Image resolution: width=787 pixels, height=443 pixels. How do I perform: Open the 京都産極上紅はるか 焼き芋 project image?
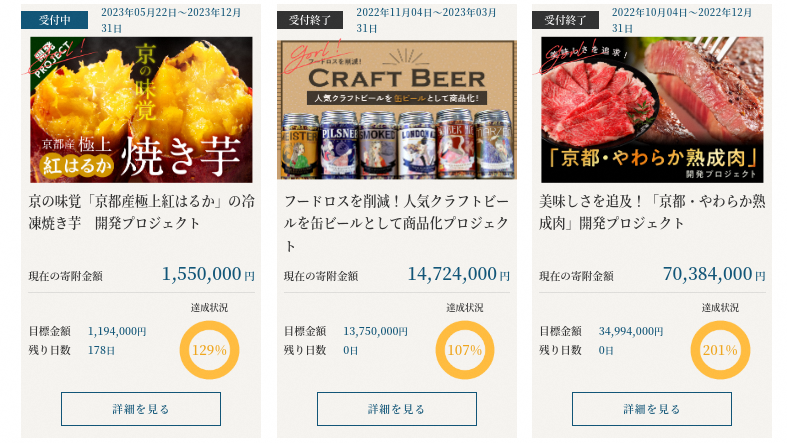[x=141, y=110]
